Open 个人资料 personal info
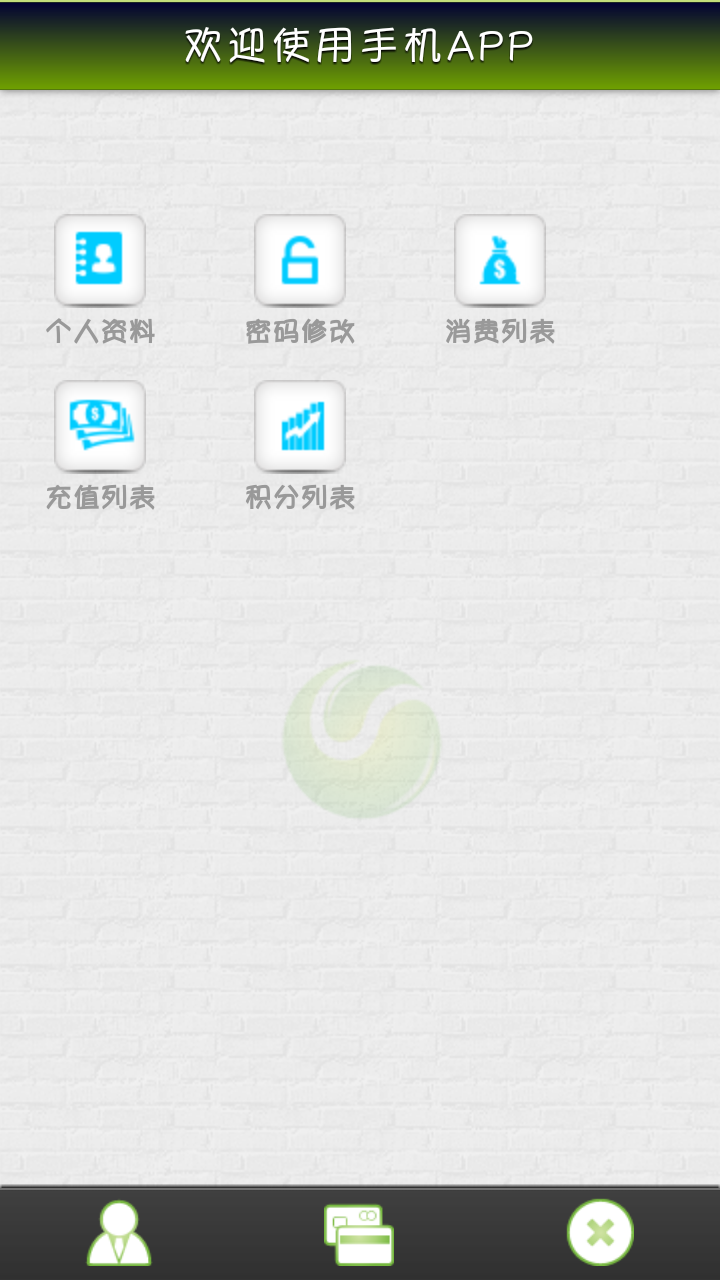This screenshot has height=1280, width=720. coord(100,260)
